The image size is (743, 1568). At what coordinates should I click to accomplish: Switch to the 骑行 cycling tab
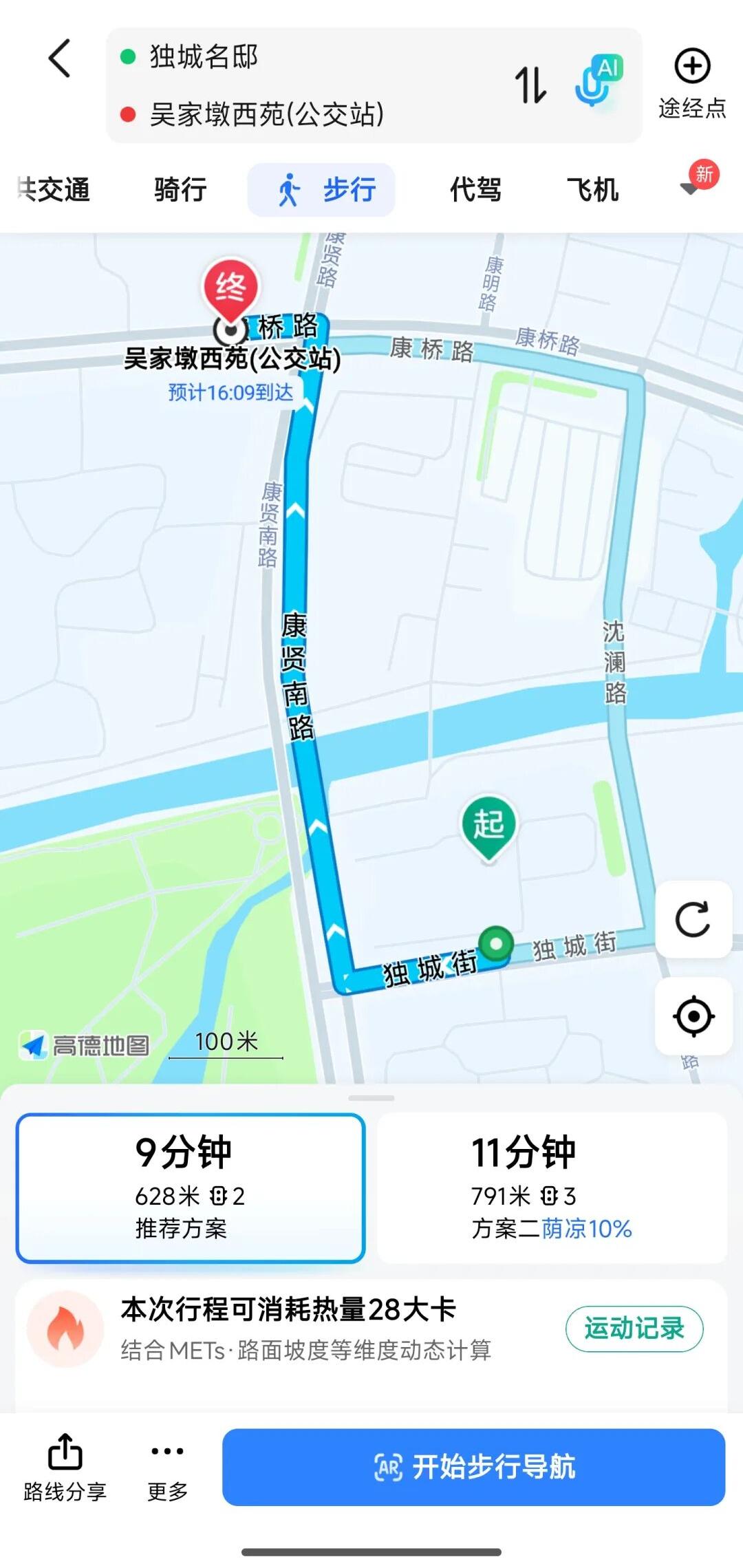[x=180, y=190]
